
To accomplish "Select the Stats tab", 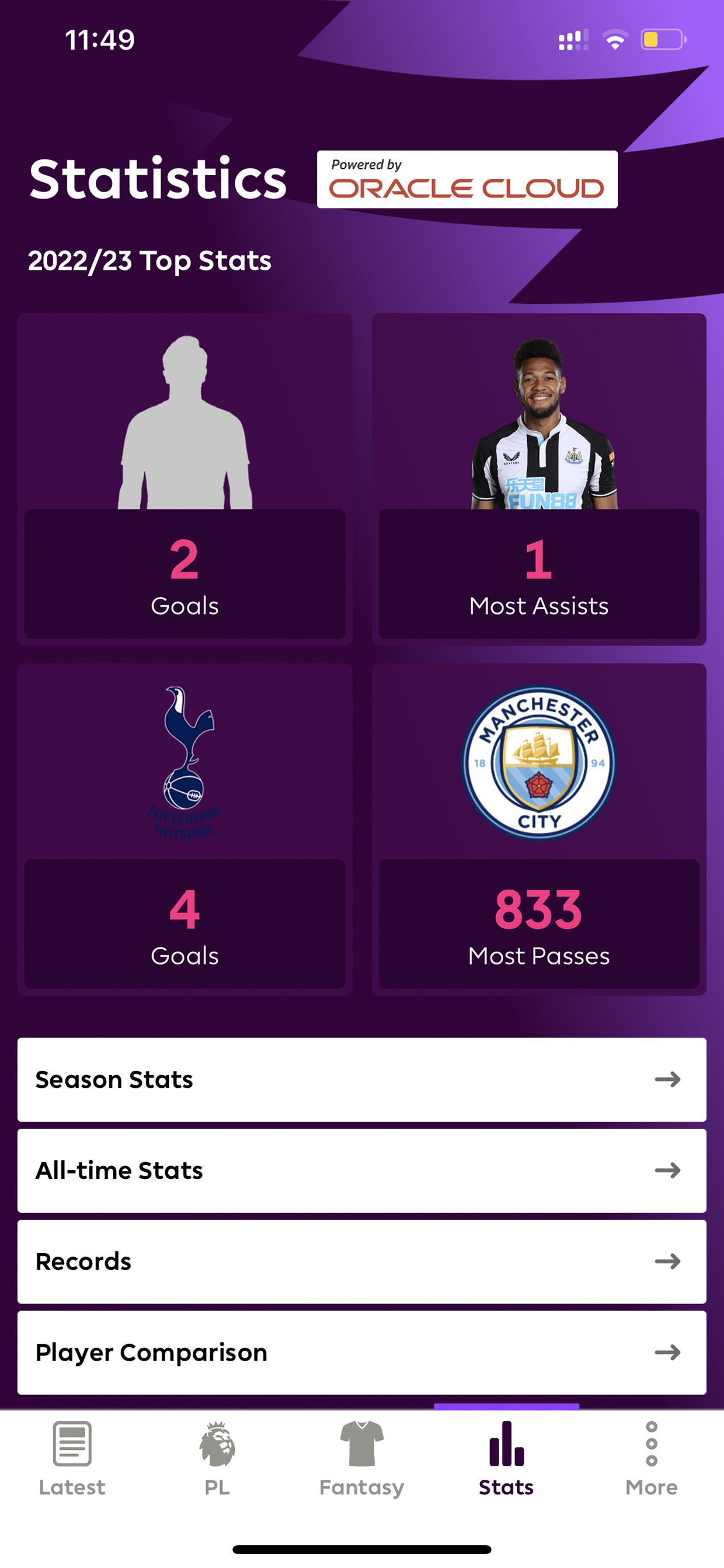I will pos(506,1458).
